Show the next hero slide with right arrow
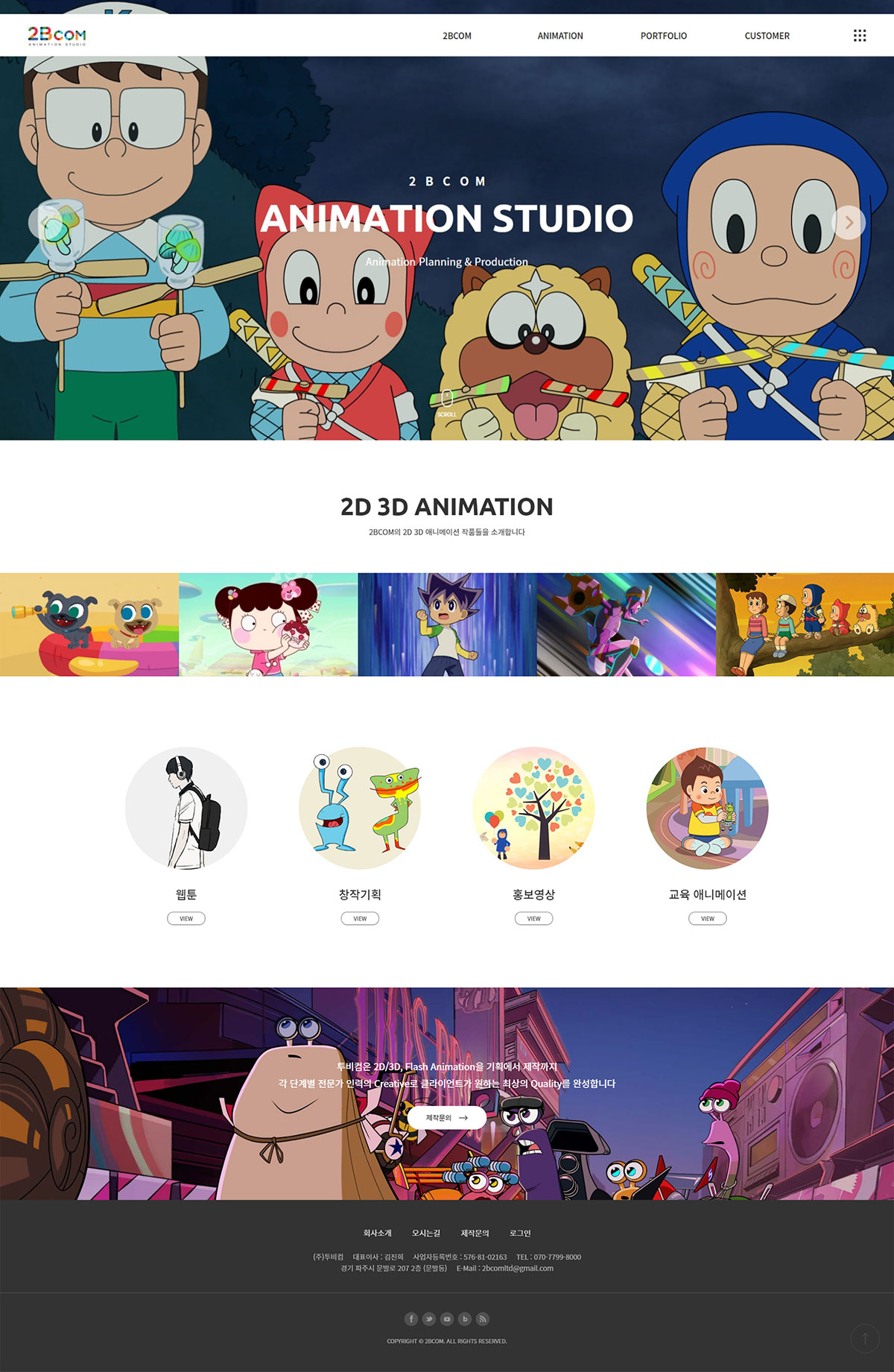This screenshot has width=894, height=1372. coord(848,222)
